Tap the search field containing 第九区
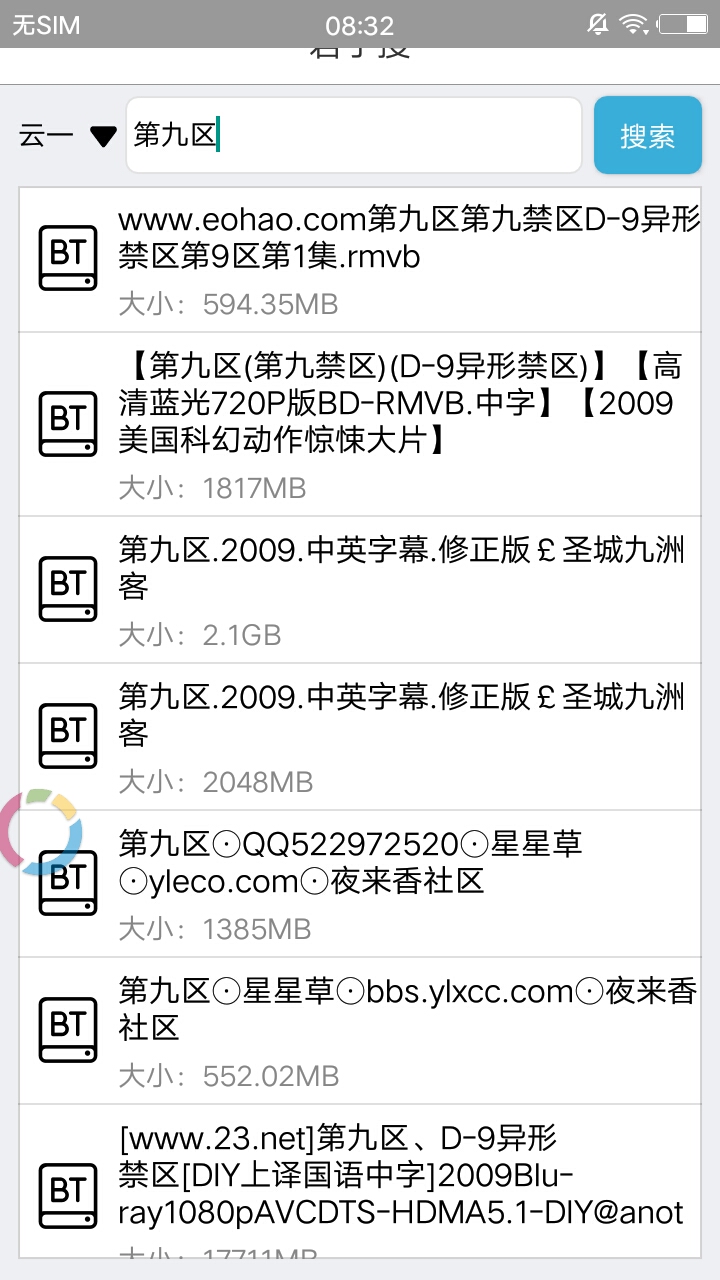The height and width of the screenshot is (1280, 720). (x=352, y=135)
